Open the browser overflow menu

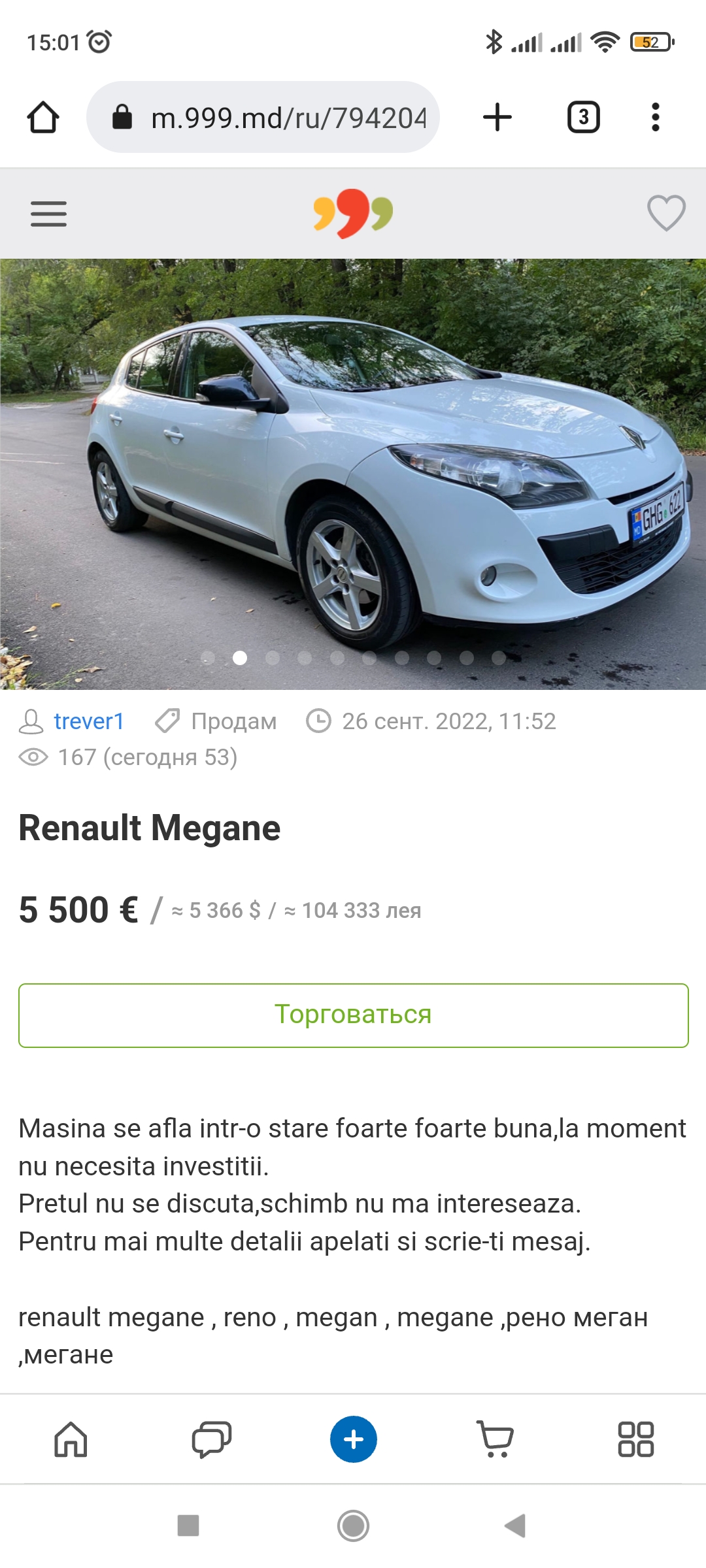click(655, 118)
